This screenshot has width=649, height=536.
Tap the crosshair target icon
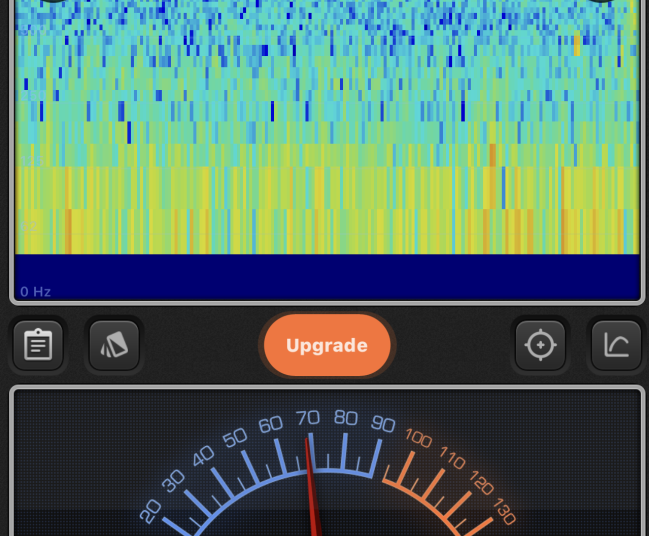click(x=540, y=345)
